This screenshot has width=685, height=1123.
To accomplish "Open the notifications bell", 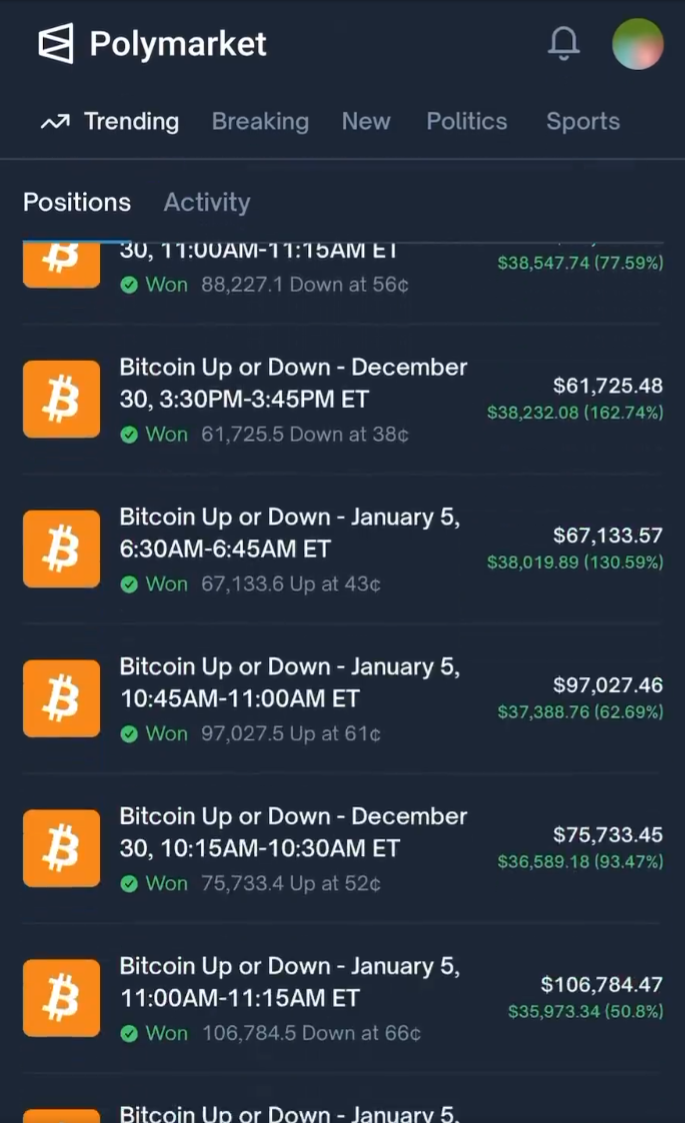I will coord(564,44).
